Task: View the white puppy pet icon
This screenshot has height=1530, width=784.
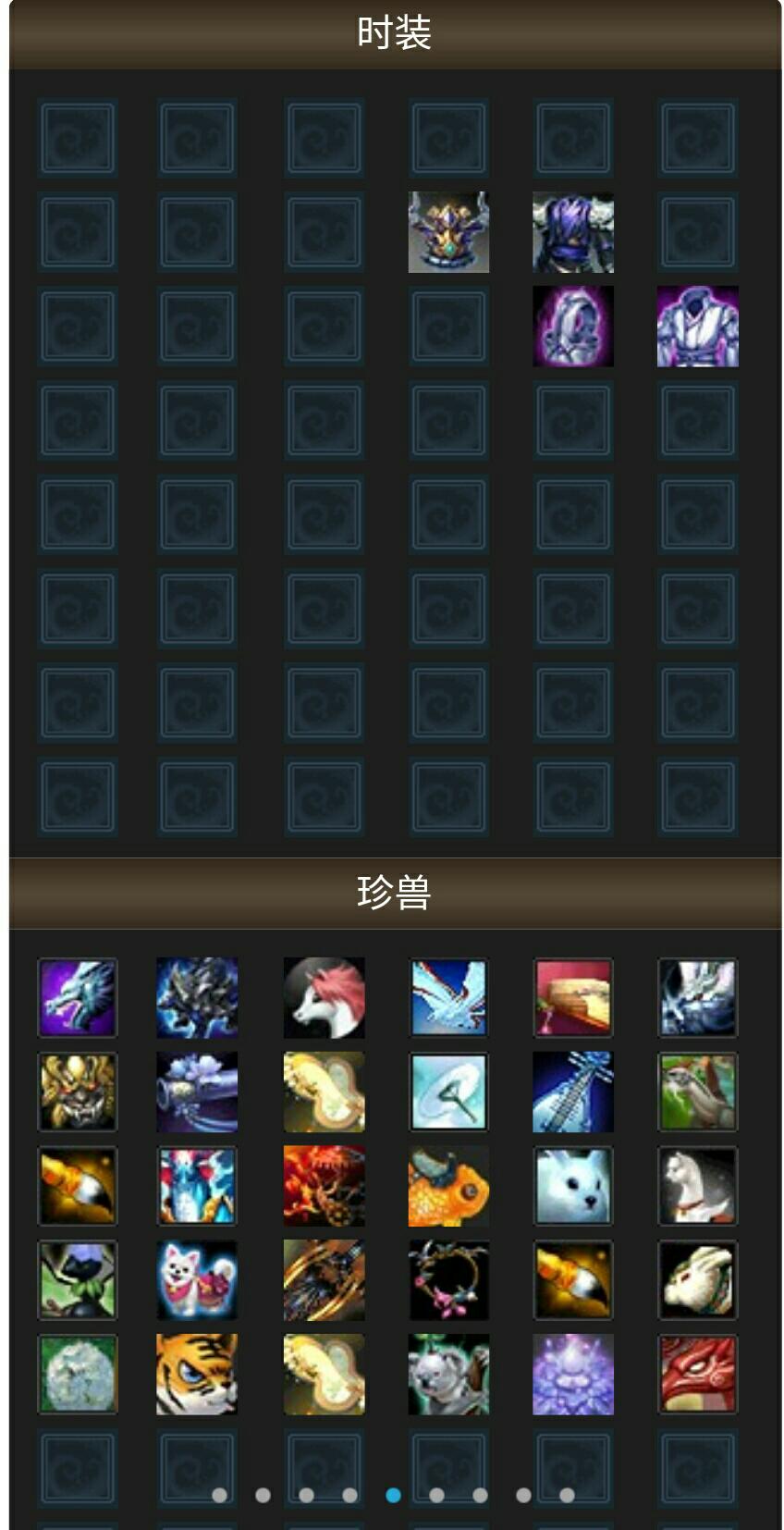Action: [197, 1281]
